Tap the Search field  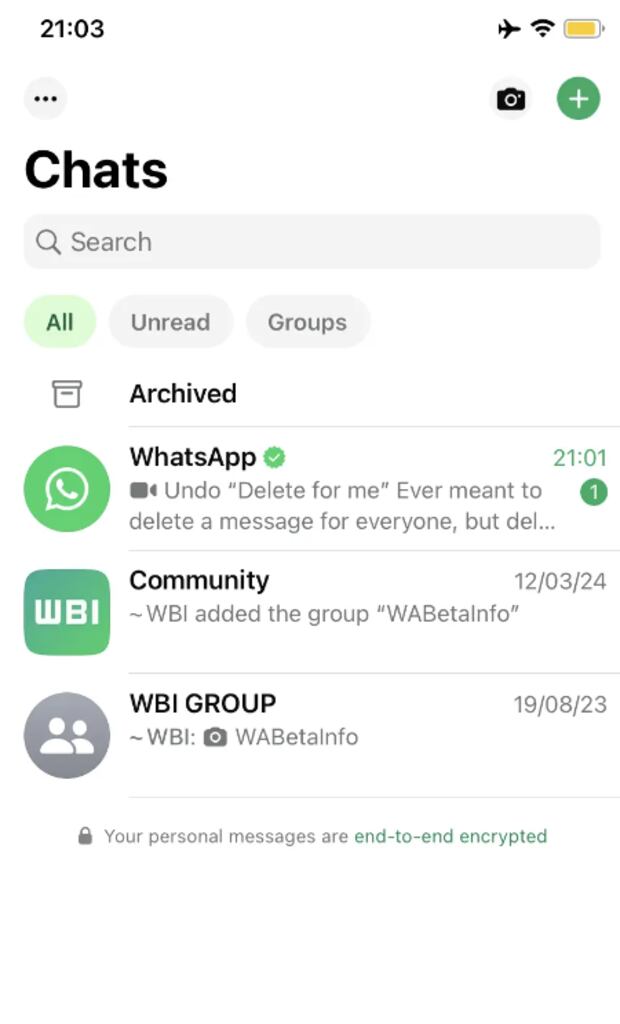pos(311,242)
